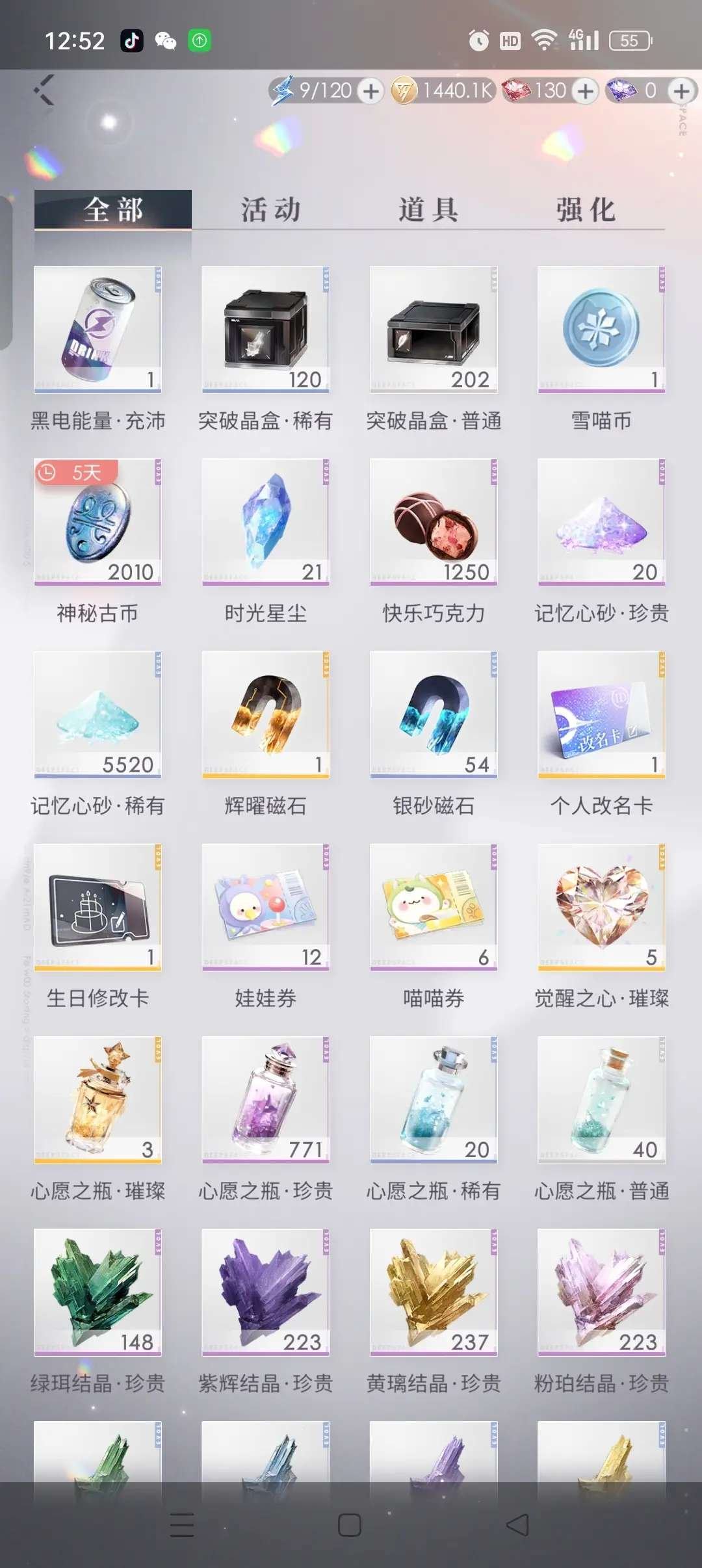Select the 觉醒之心·璀璨 heart gem
This screenshot has width=702, height=1568.
point(602,907)
